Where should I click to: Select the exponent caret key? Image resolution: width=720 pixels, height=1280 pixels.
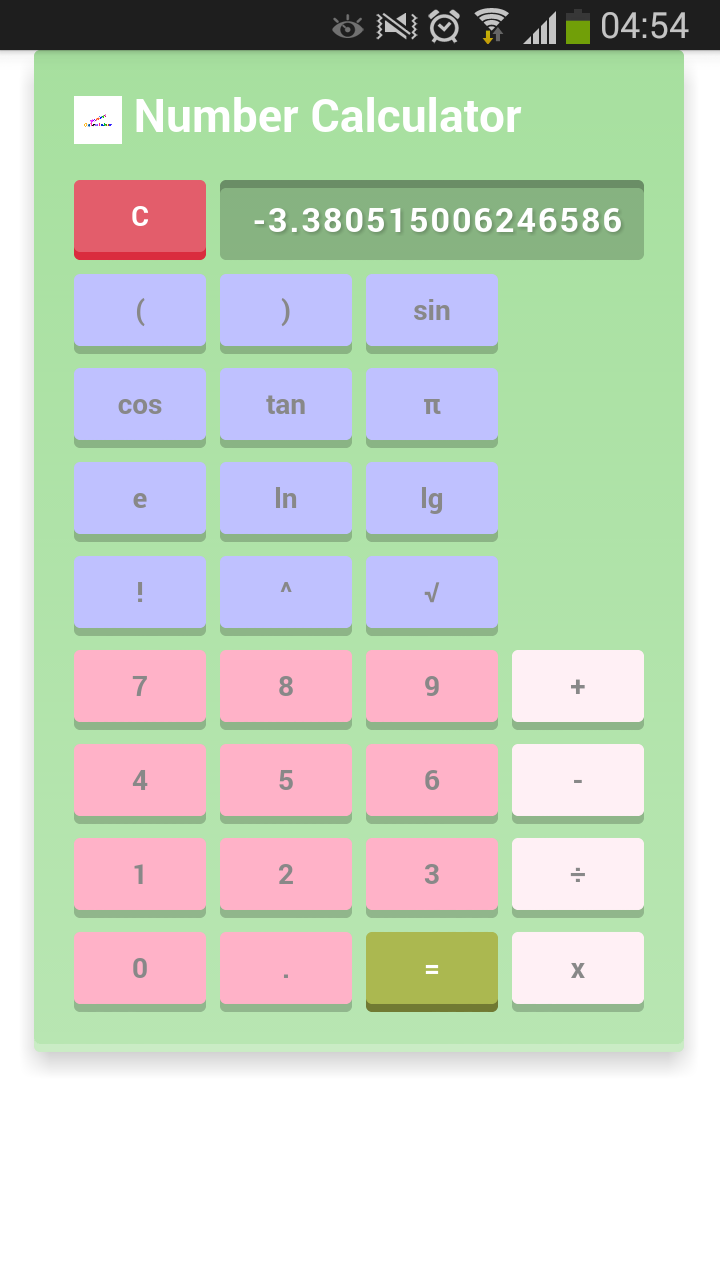pos(285,592)
